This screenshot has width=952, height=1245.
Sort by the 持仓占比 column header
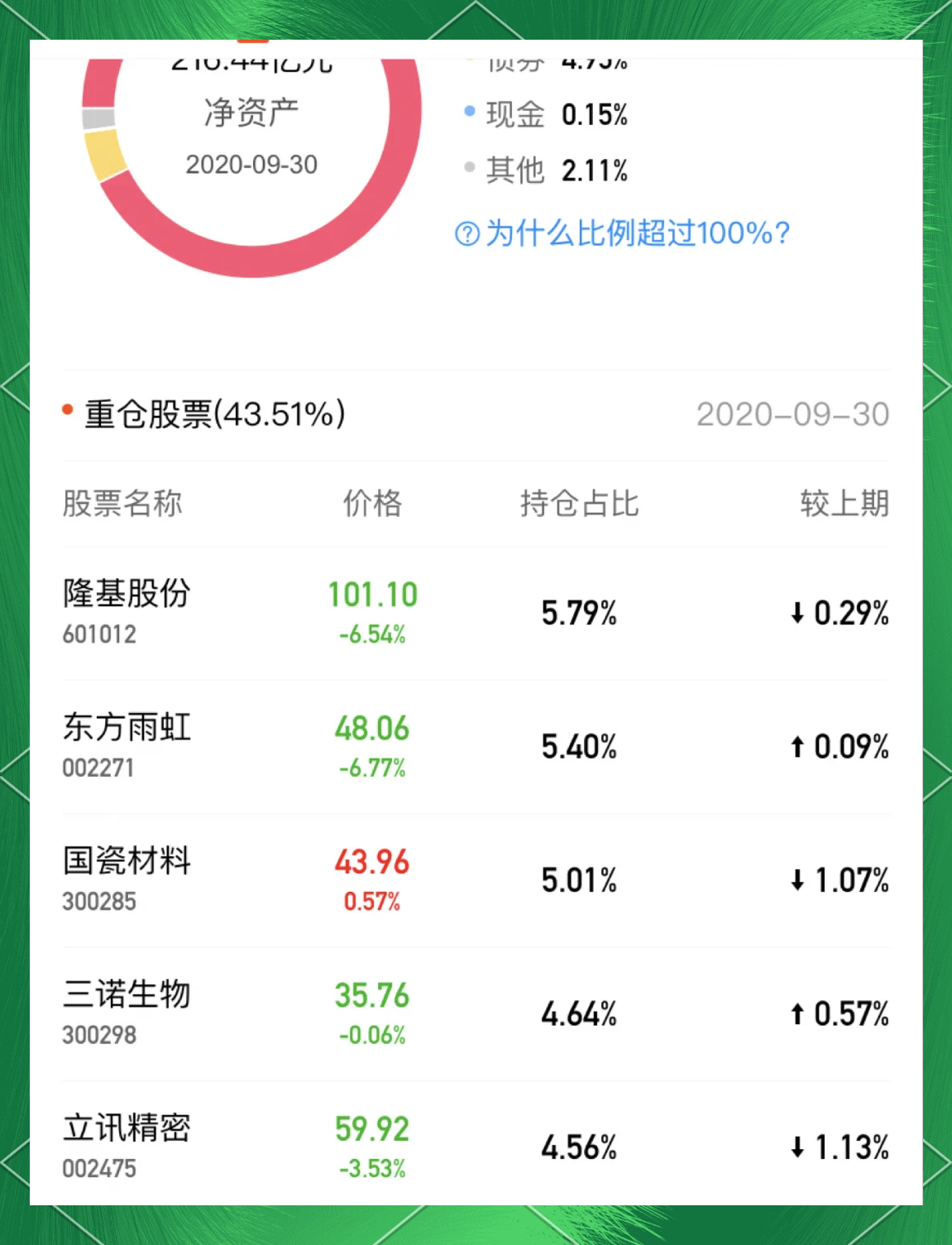coord(580,504)
